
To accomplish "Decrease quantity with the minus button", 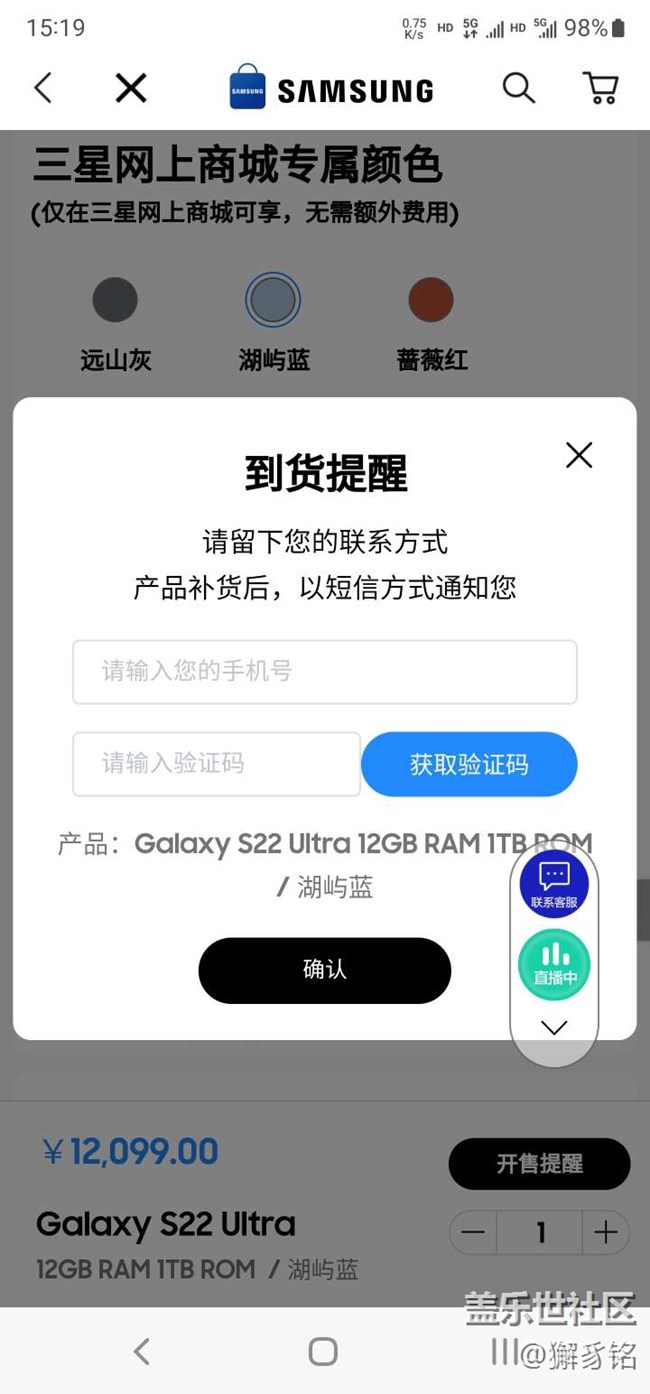I will pyautogui.click(x=473, y=1233).
